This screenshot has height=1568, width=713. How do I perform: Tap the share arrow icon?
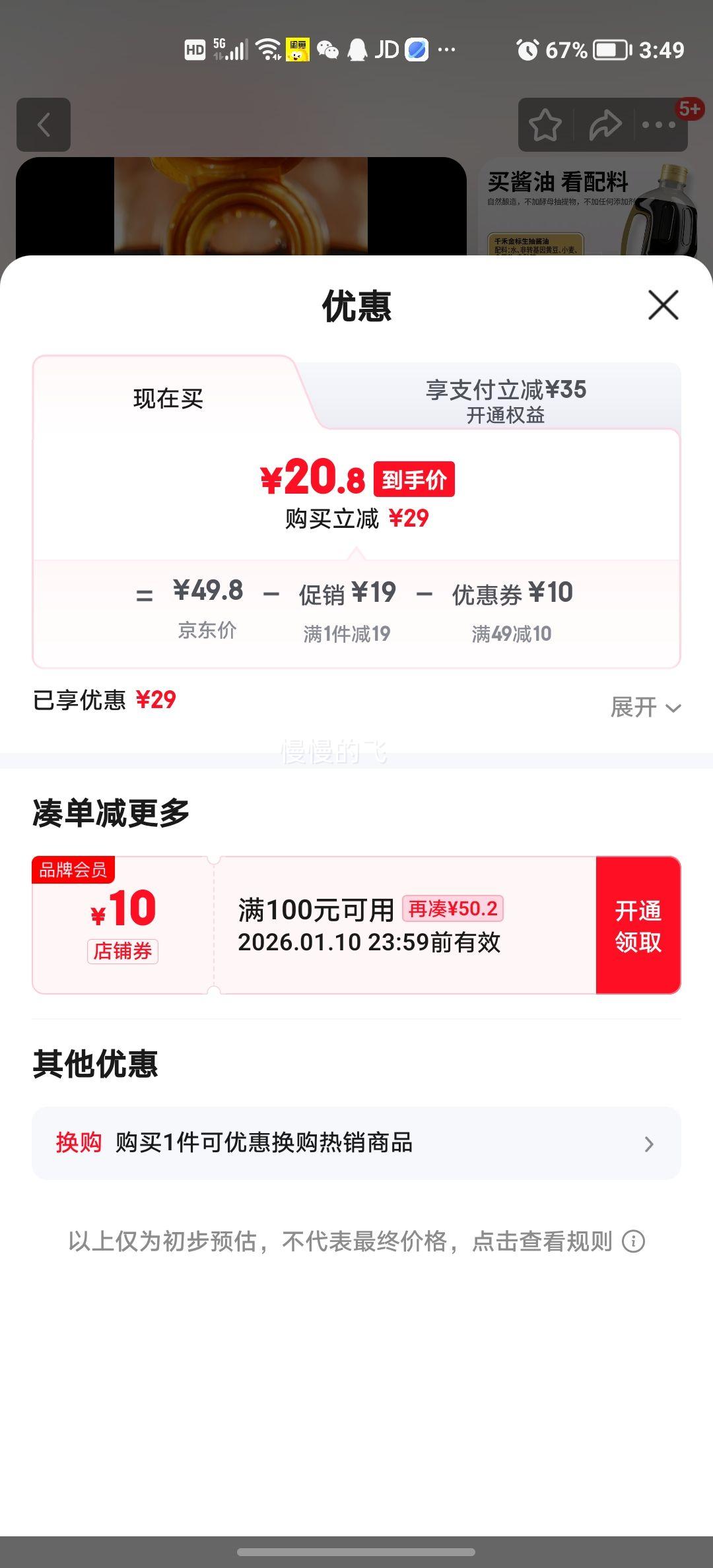604,123
